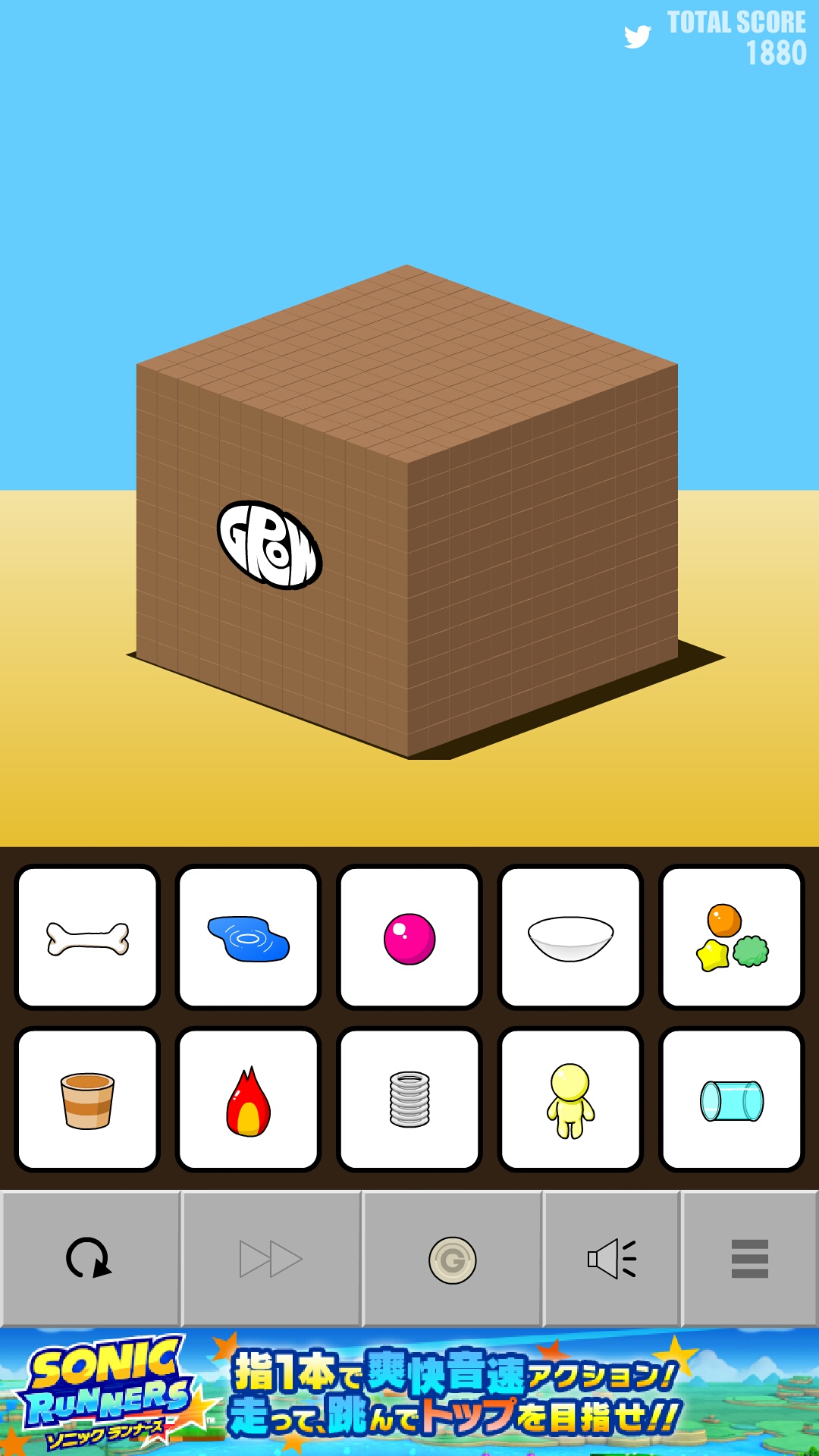Select the glass tube item
Screen dimensions: 819x1456
(x=731, y=1100)
